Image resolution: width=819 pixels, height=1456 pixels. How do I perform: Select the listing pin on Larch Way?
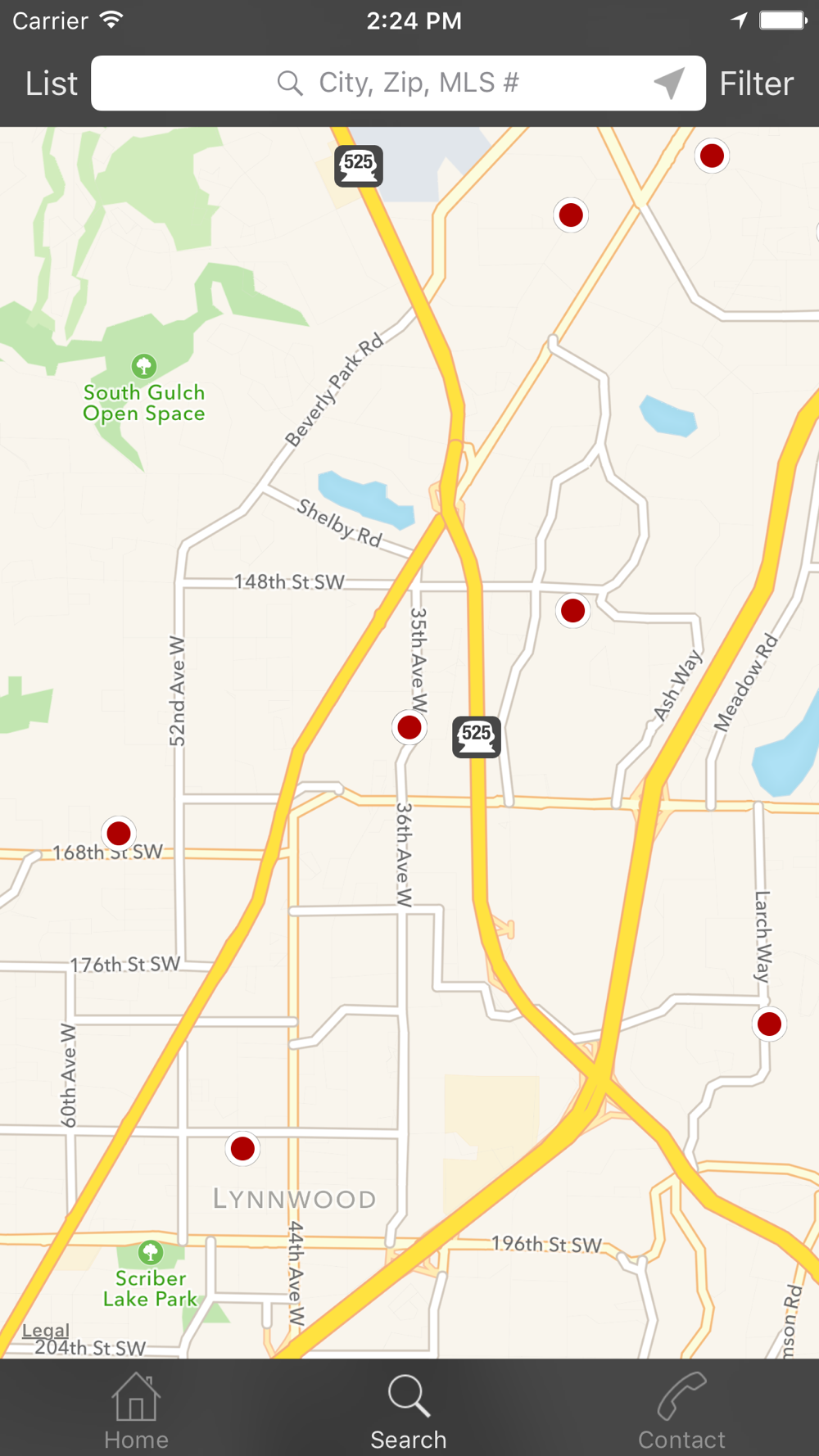tap(770, 1024)
